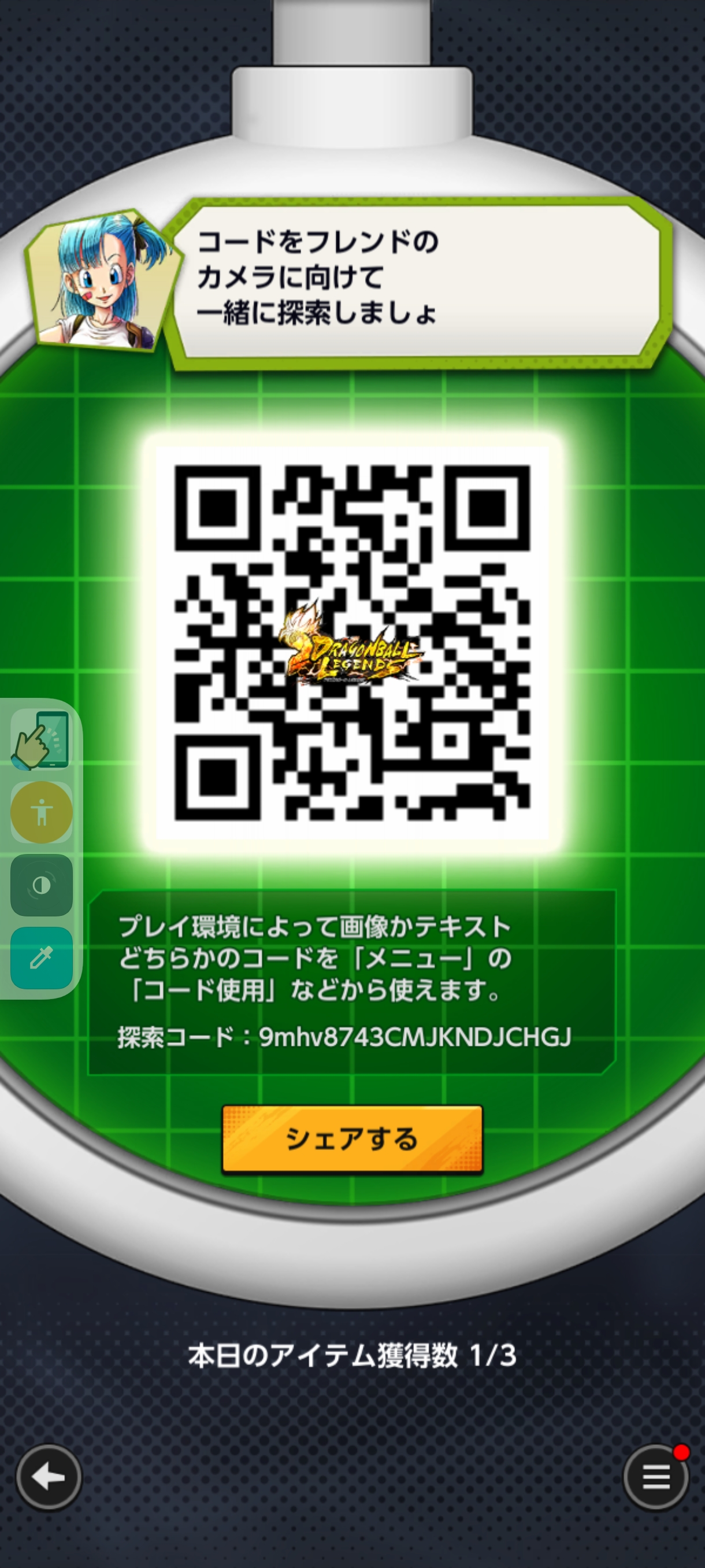Open the hamburger menu button
Image resolution: width=705 pixels, height=1568 pixels.
click(x=656, y=1477)
